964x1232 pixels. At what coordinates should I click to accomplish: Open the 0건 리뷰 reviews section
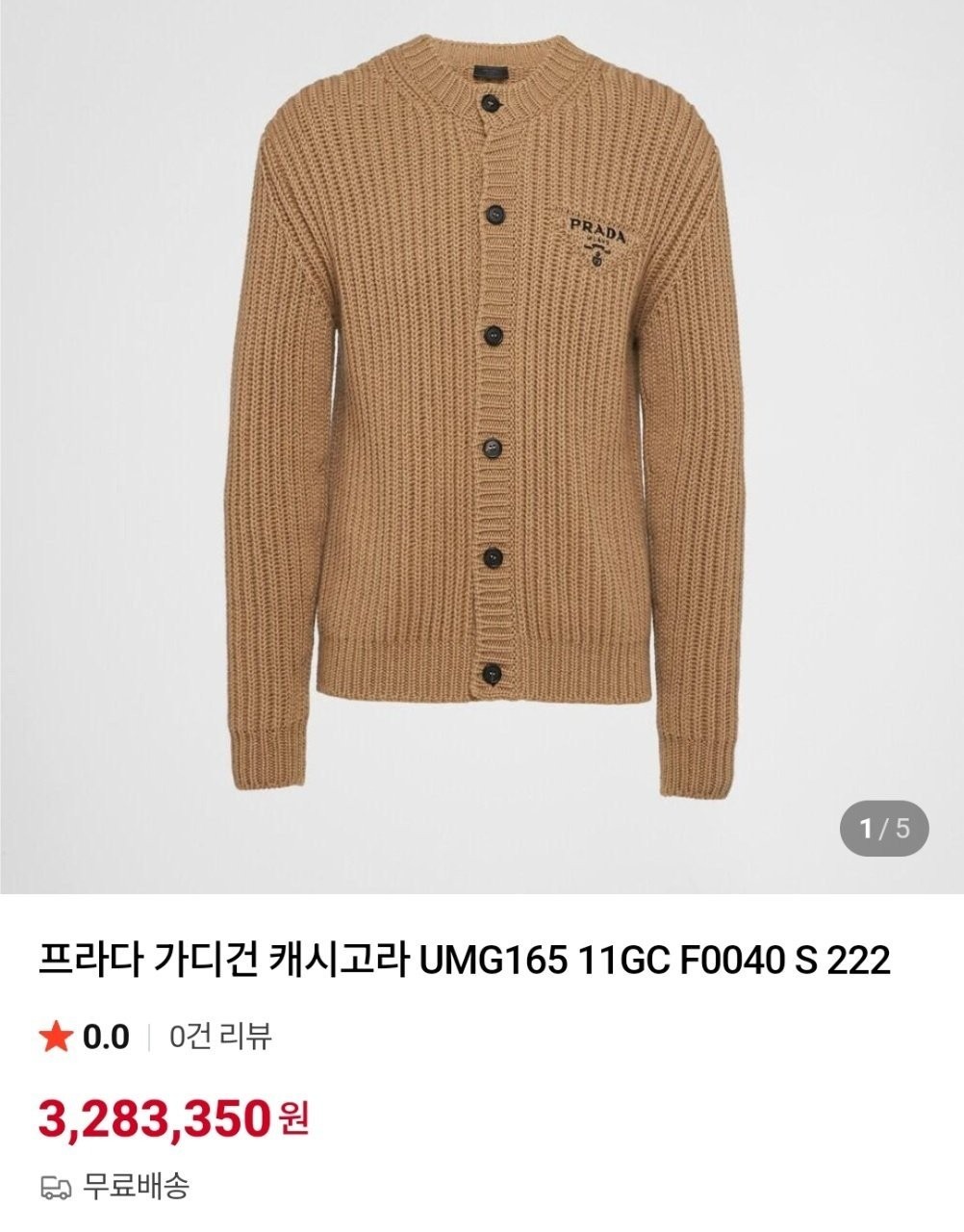220,1037
